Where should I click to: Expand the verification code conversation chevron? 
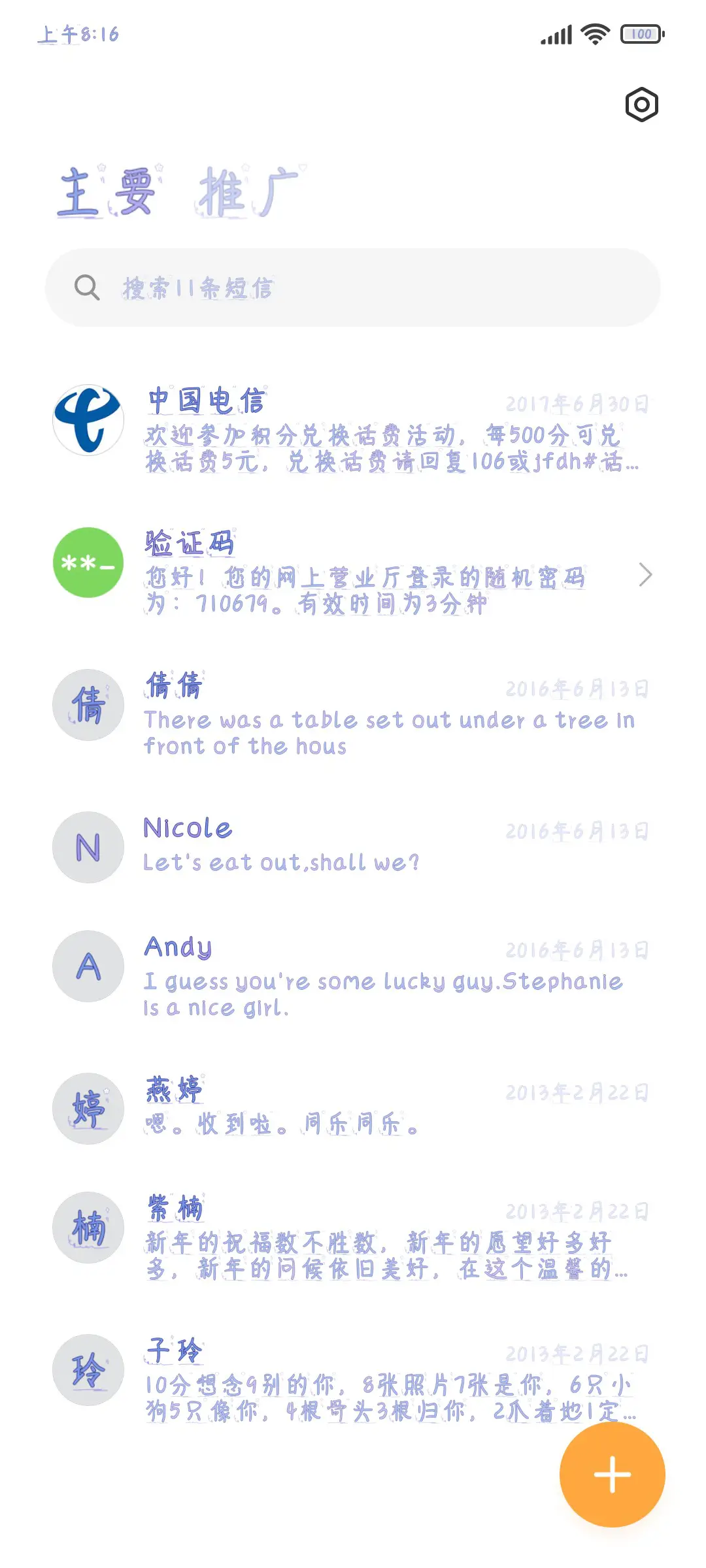646,575
